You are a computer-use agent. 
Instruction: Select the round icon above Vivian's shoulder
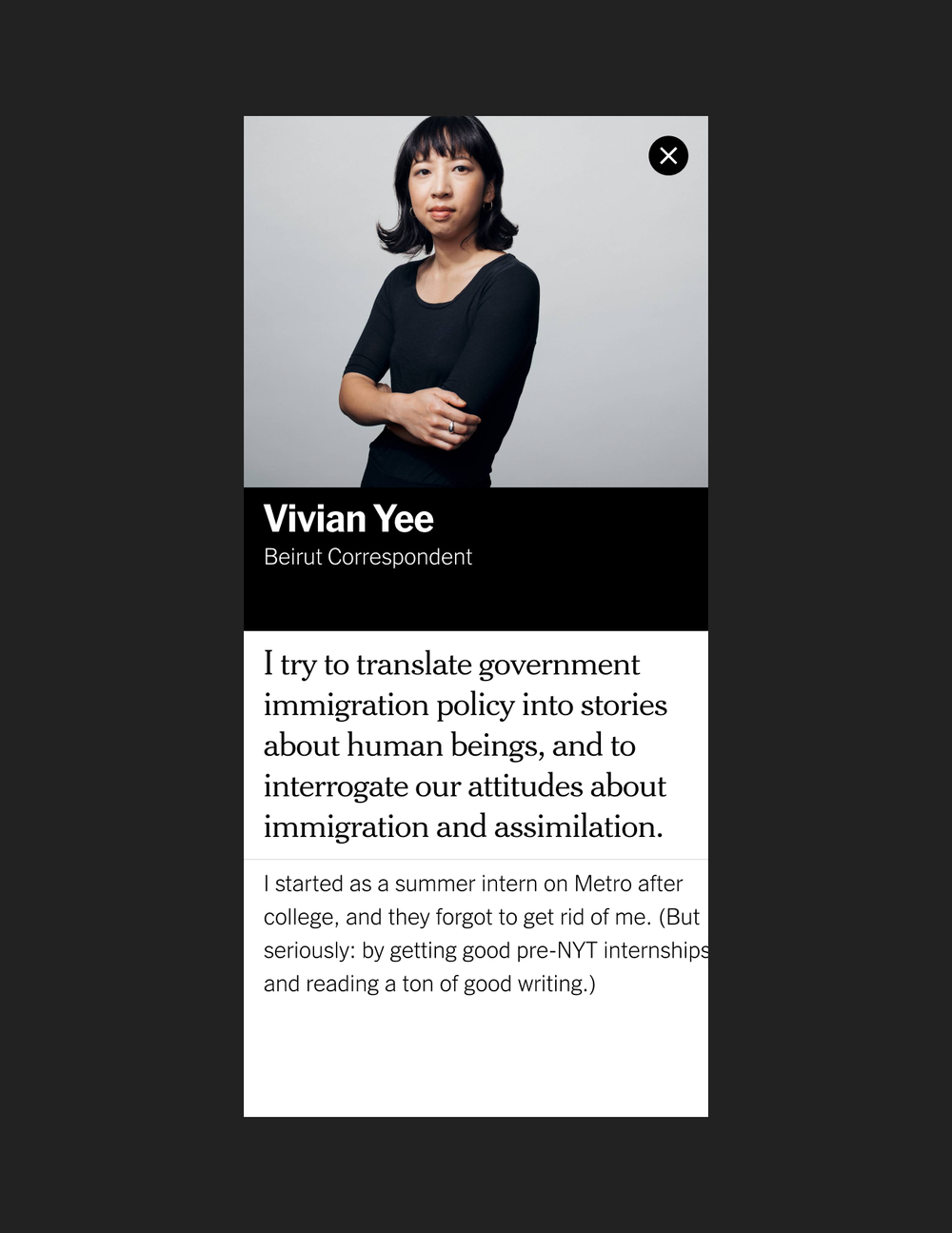668,156
